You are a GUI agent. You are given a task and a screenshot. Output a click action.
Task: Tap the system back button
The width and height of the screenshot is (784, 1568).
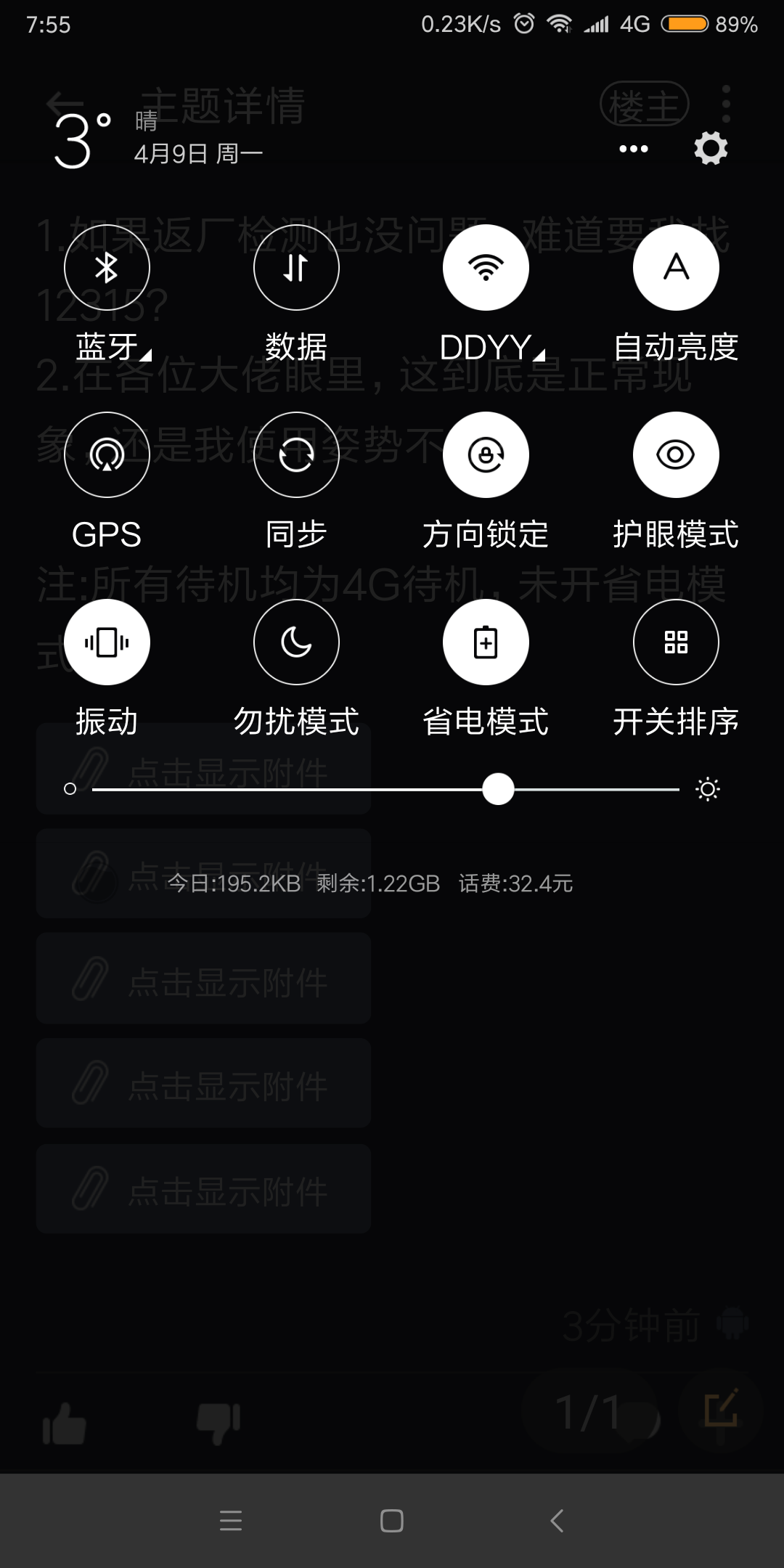[x=557, y=1521]
